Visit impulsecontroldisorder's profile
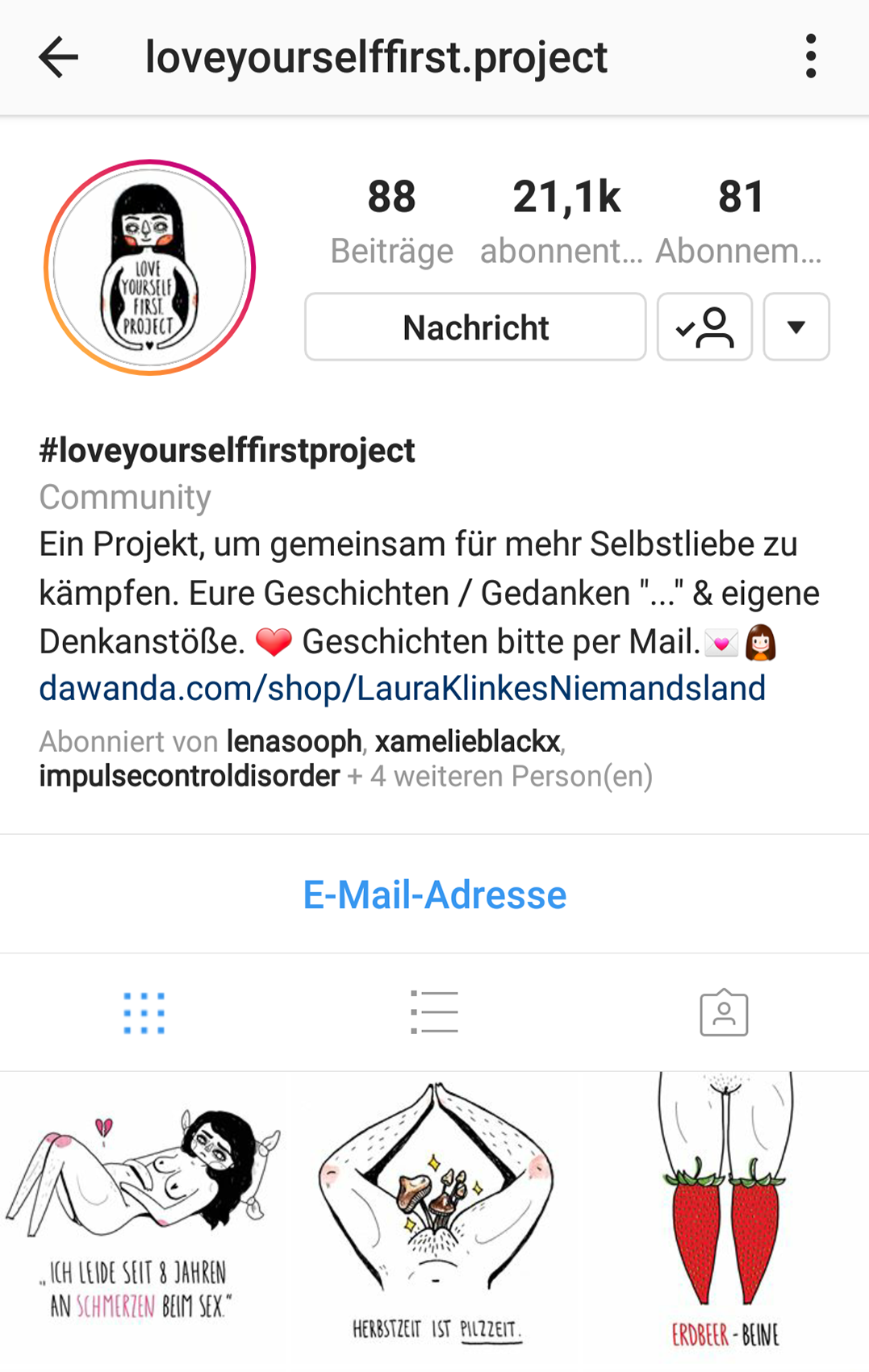The width and height of the screenshot is (869, 1372). click(190, 777)
